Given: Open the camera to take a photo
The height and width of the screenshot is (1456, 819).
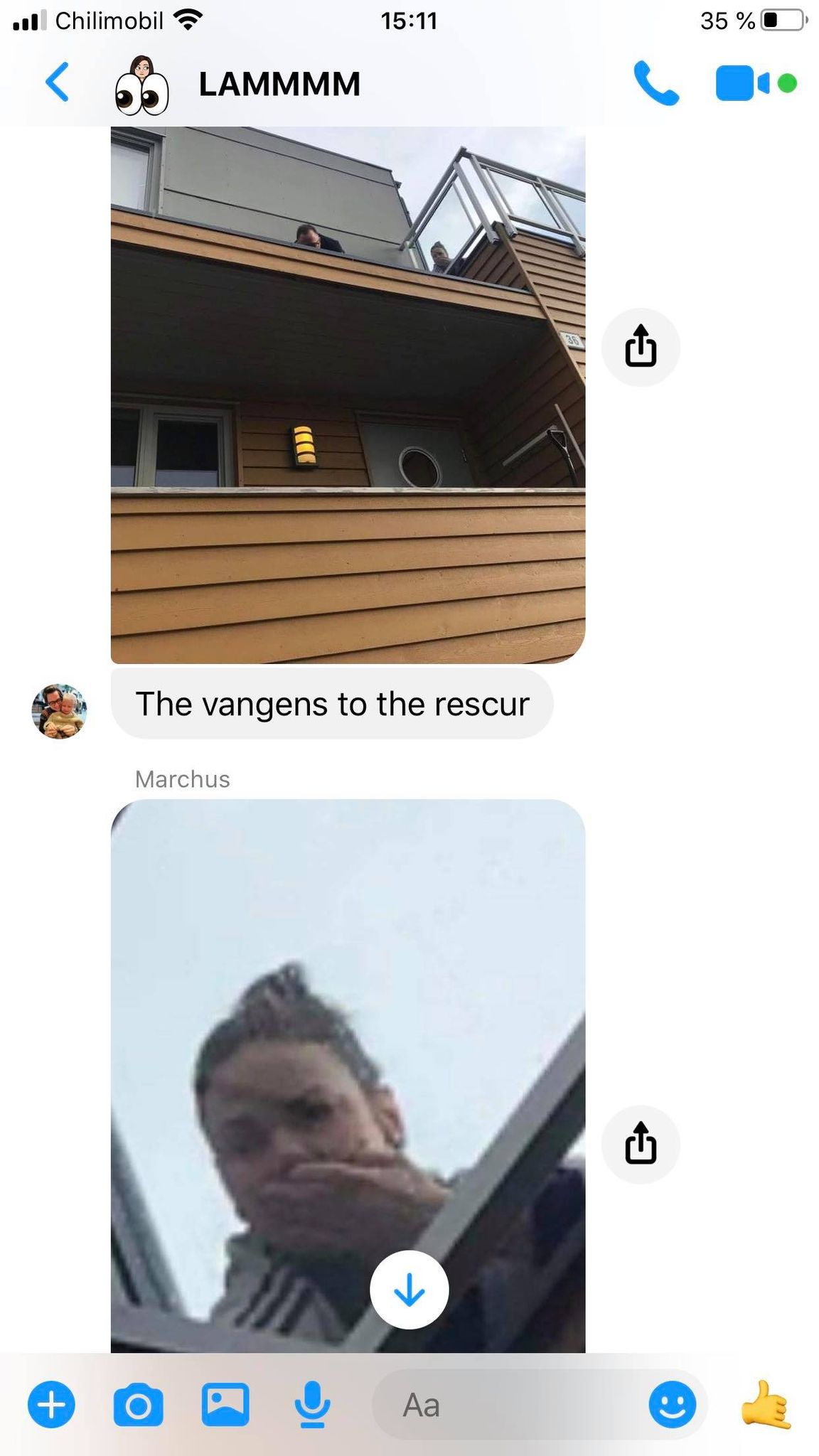Looking at the screenshot, I should (x=138, y=1405).
